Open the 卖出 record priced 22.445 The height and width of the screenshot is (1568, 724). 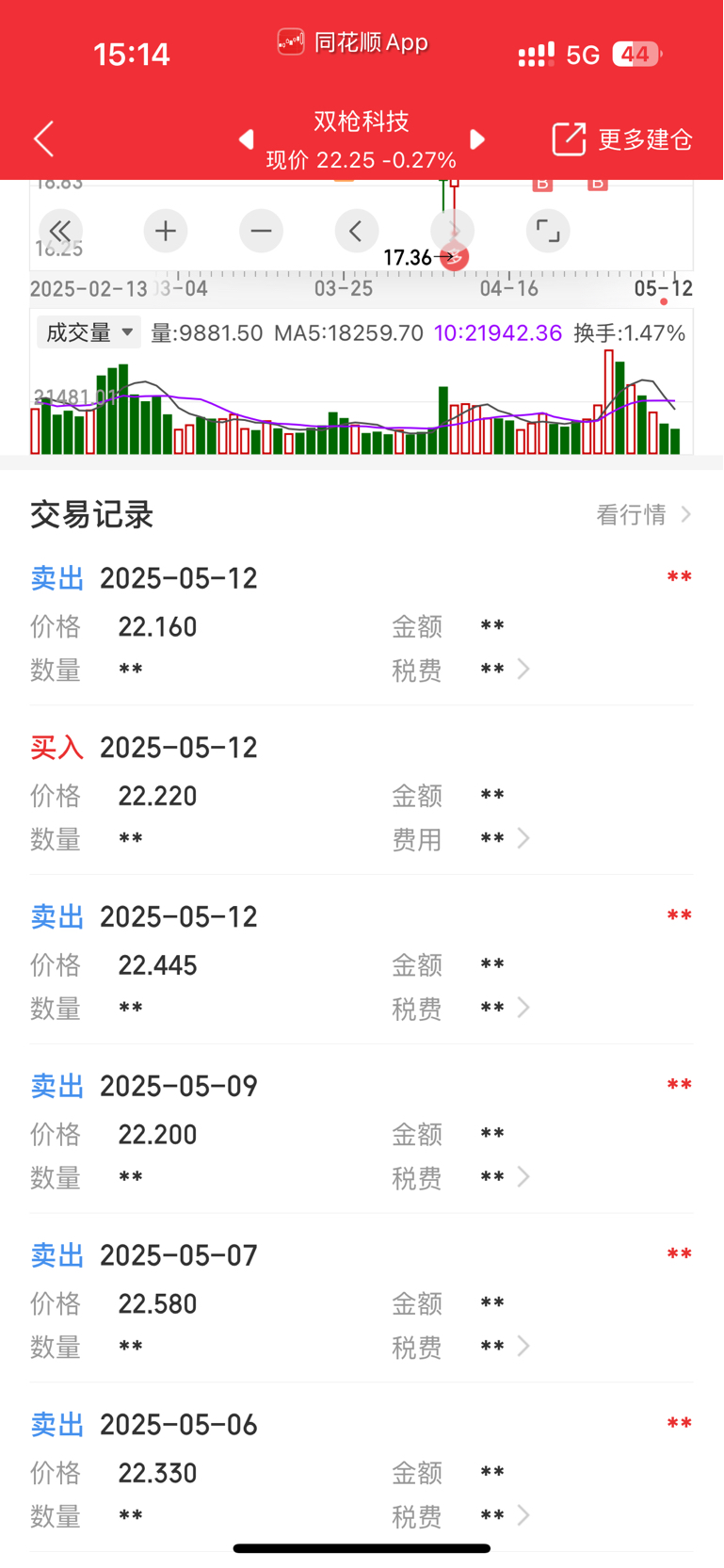pyautogui.click(x=362, y=962)
